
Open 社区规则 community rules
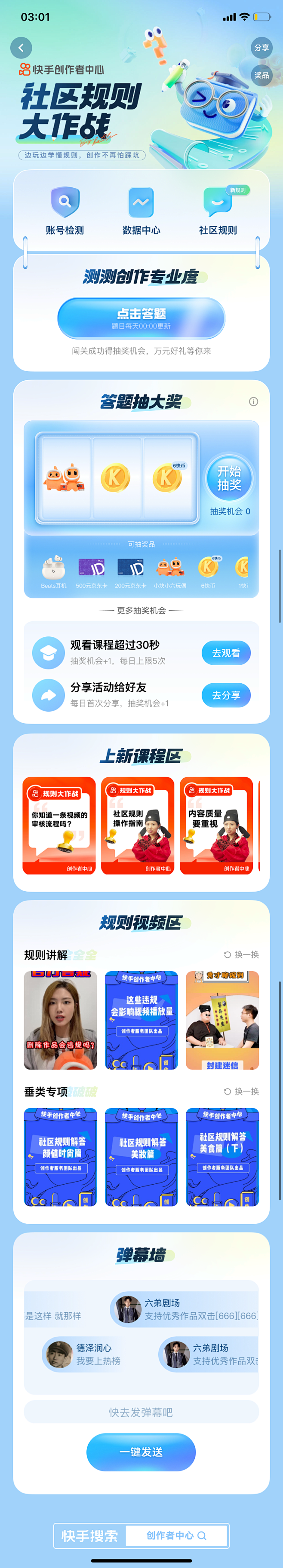coord(218,211)
